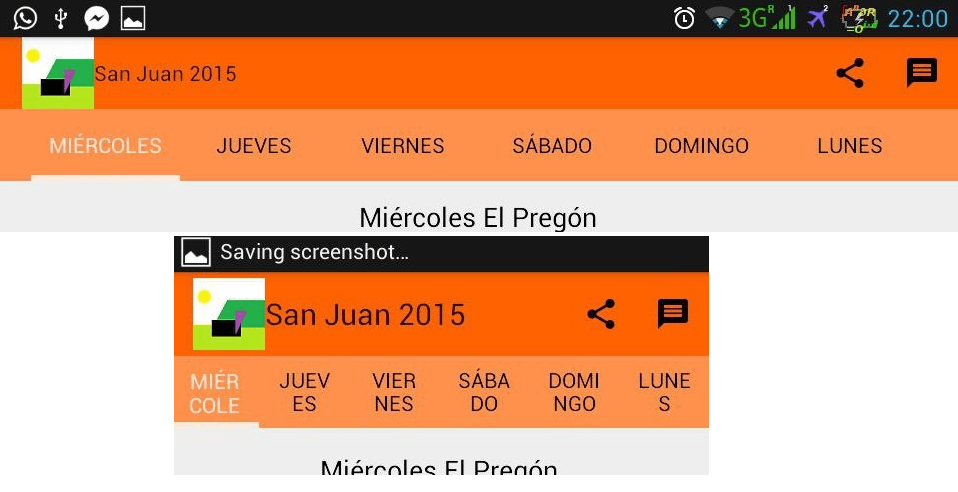Open the VIERNES tab in the top row
Screen dimensions: 958x492
[x=403, y=146]
